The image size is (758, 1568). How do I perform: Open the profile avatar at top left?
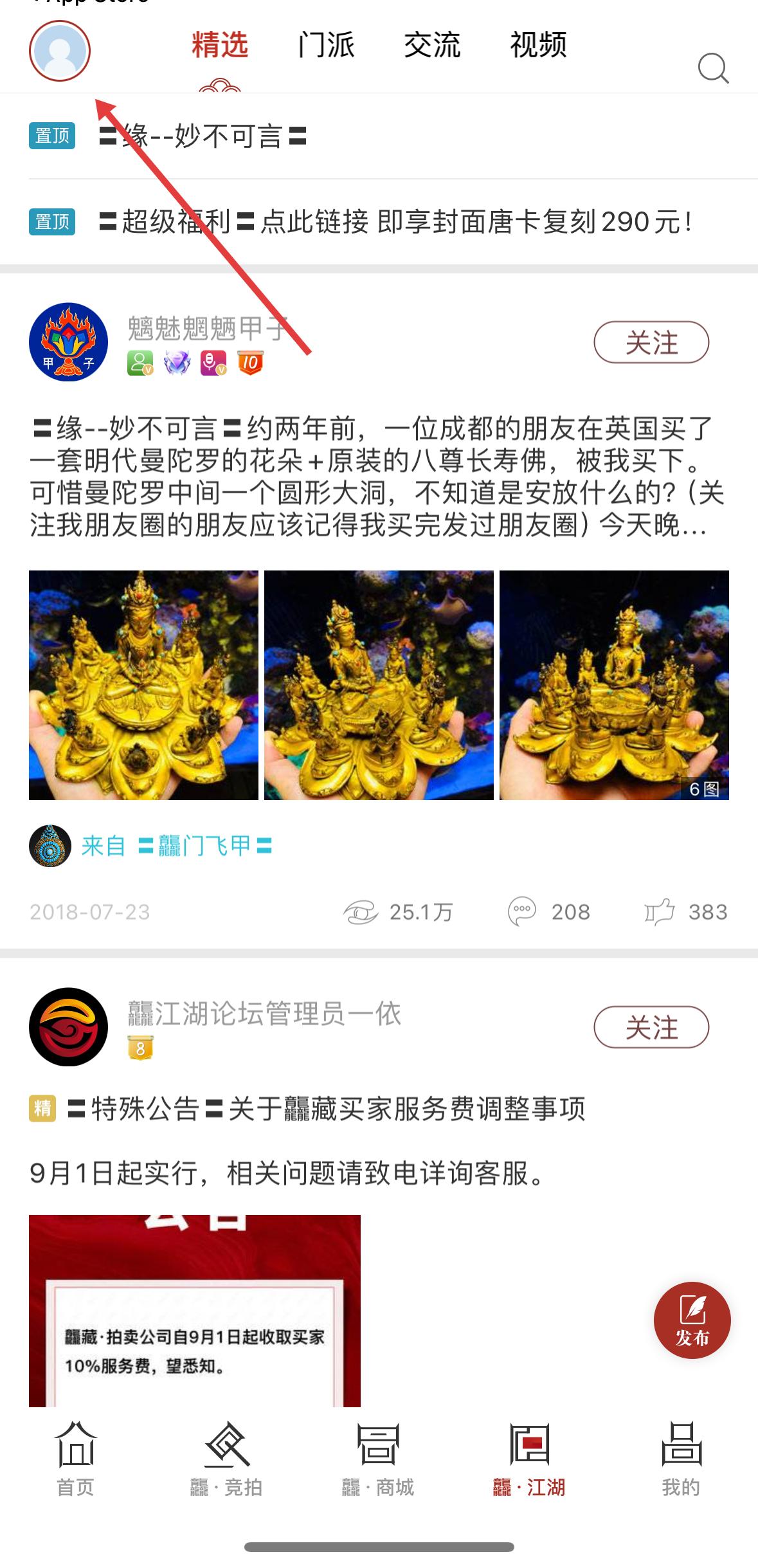tap(60, 51)
